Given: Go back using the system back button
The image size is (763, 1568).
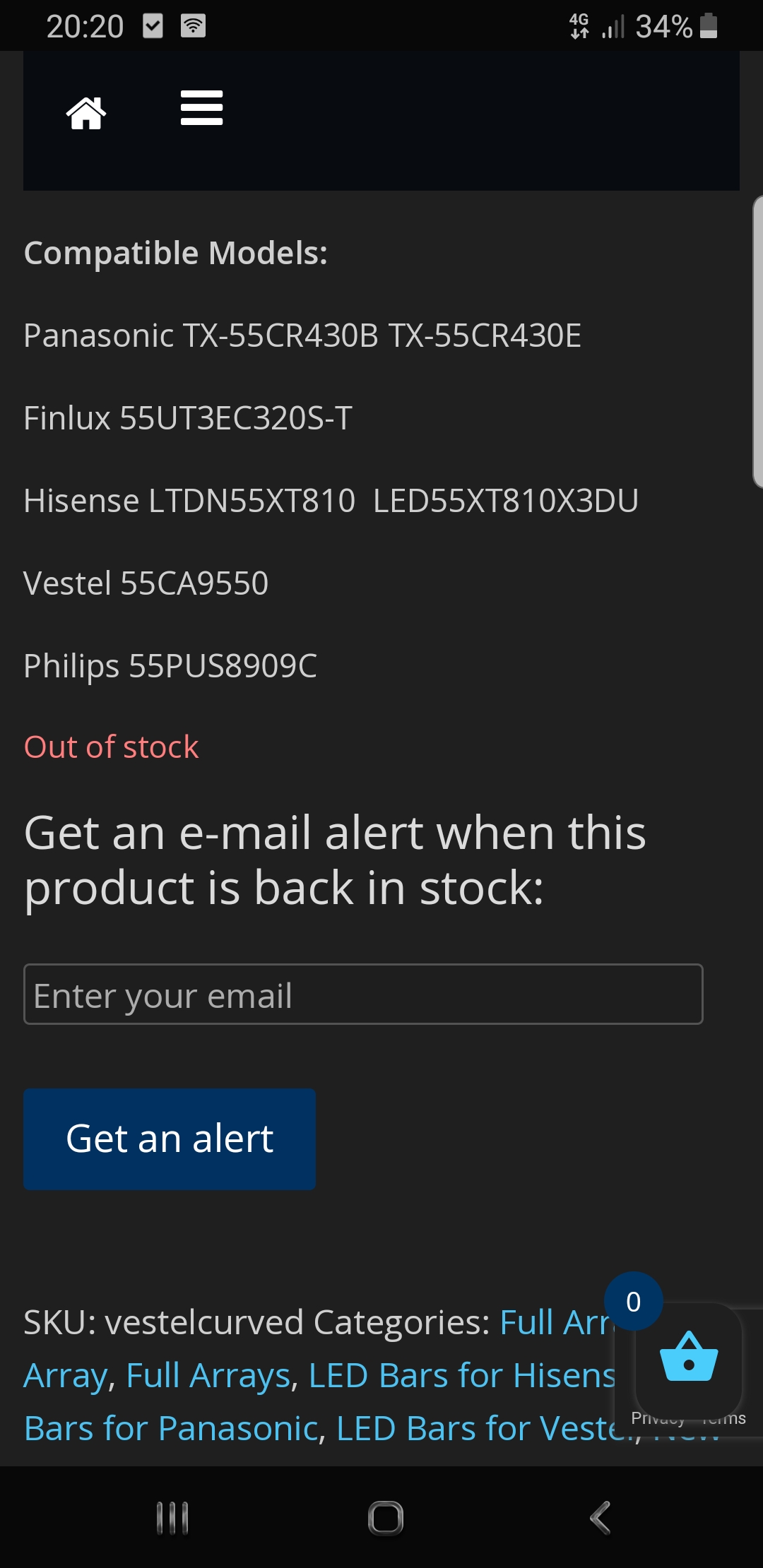Looking at the screenshot, I should 600,1518.
